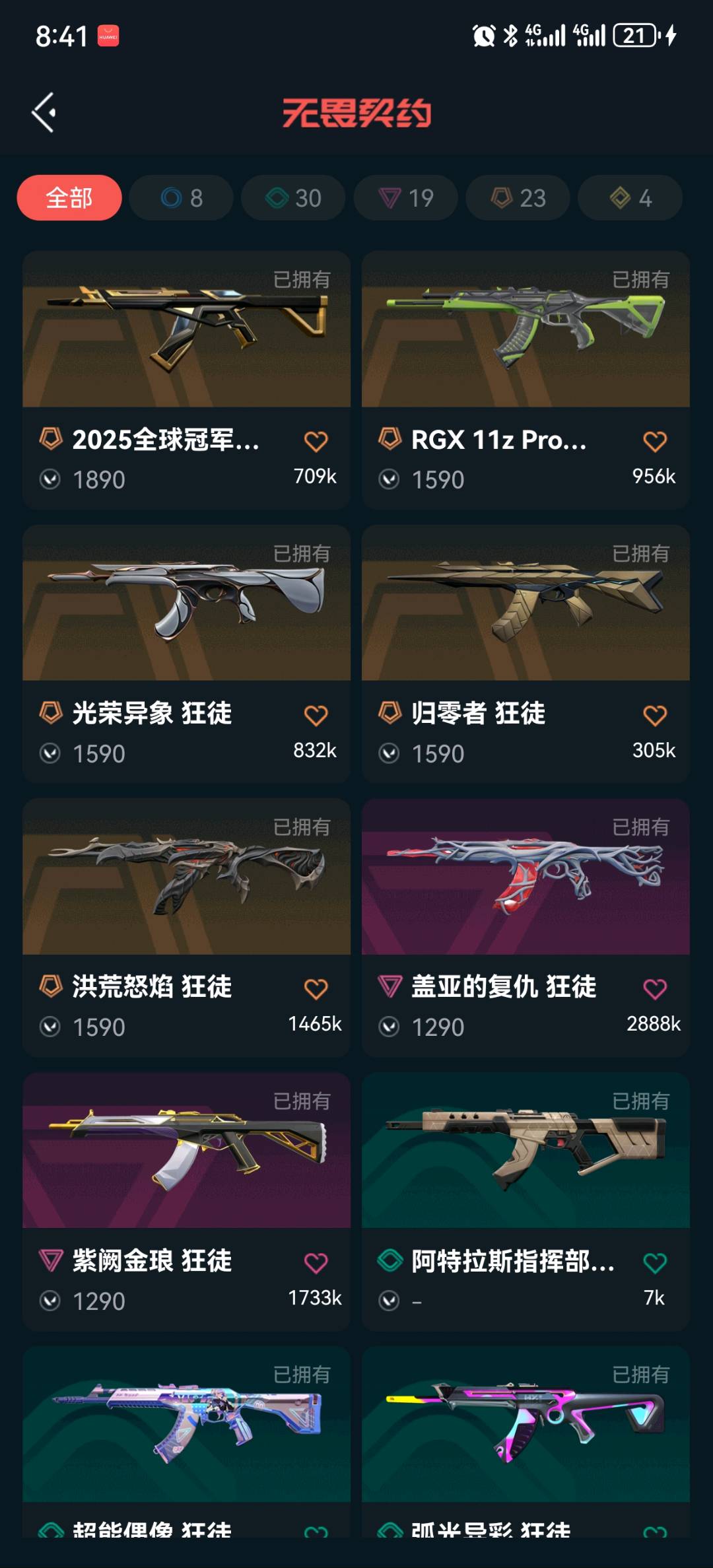Filter by the yellow tier with 4 items
713x1568 pixels.
click(x=630, y=197)
